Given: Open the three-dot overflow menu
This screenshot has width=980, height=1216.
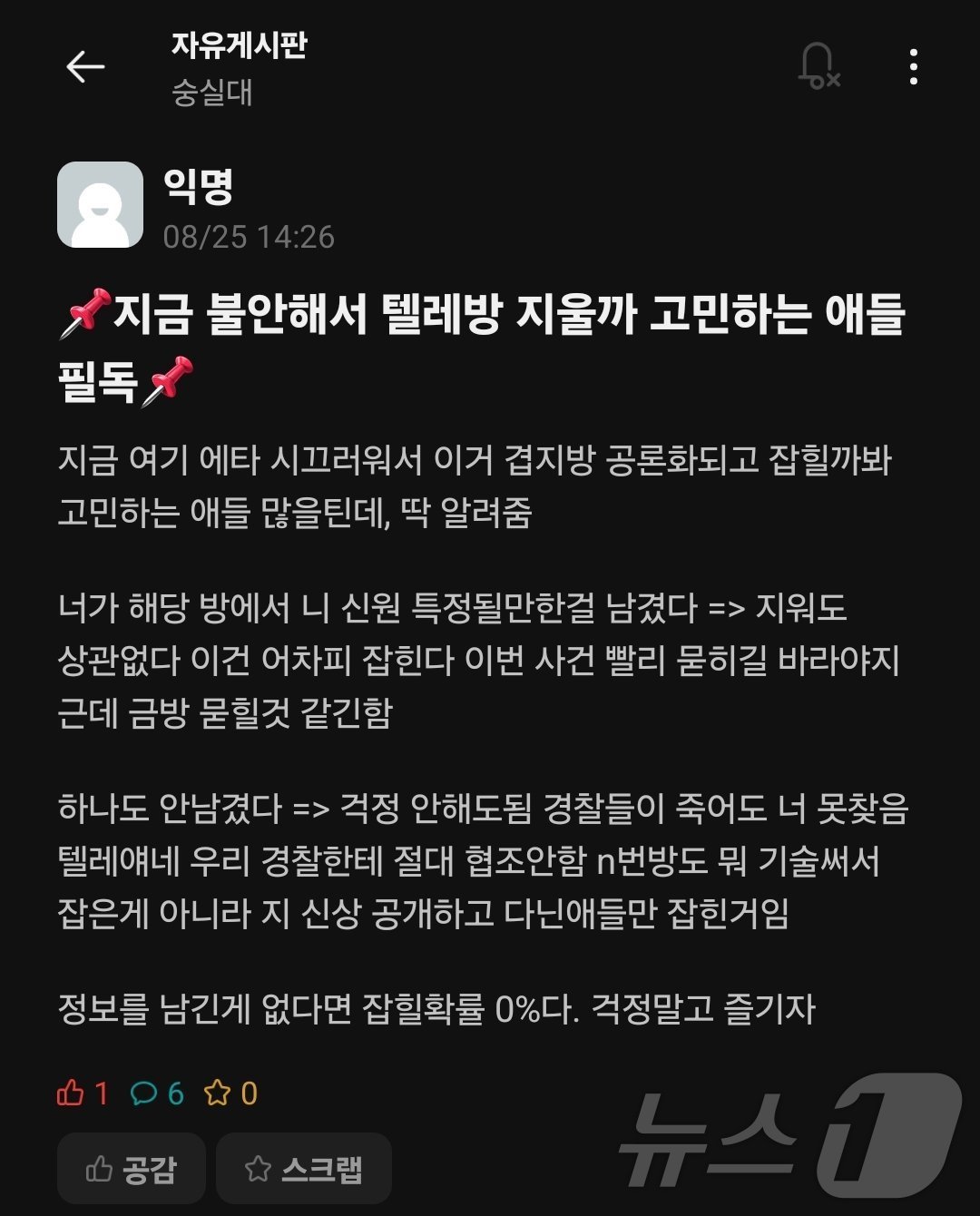Looking at the screenshot, I should pyautogui.click(x=913, y=67).
